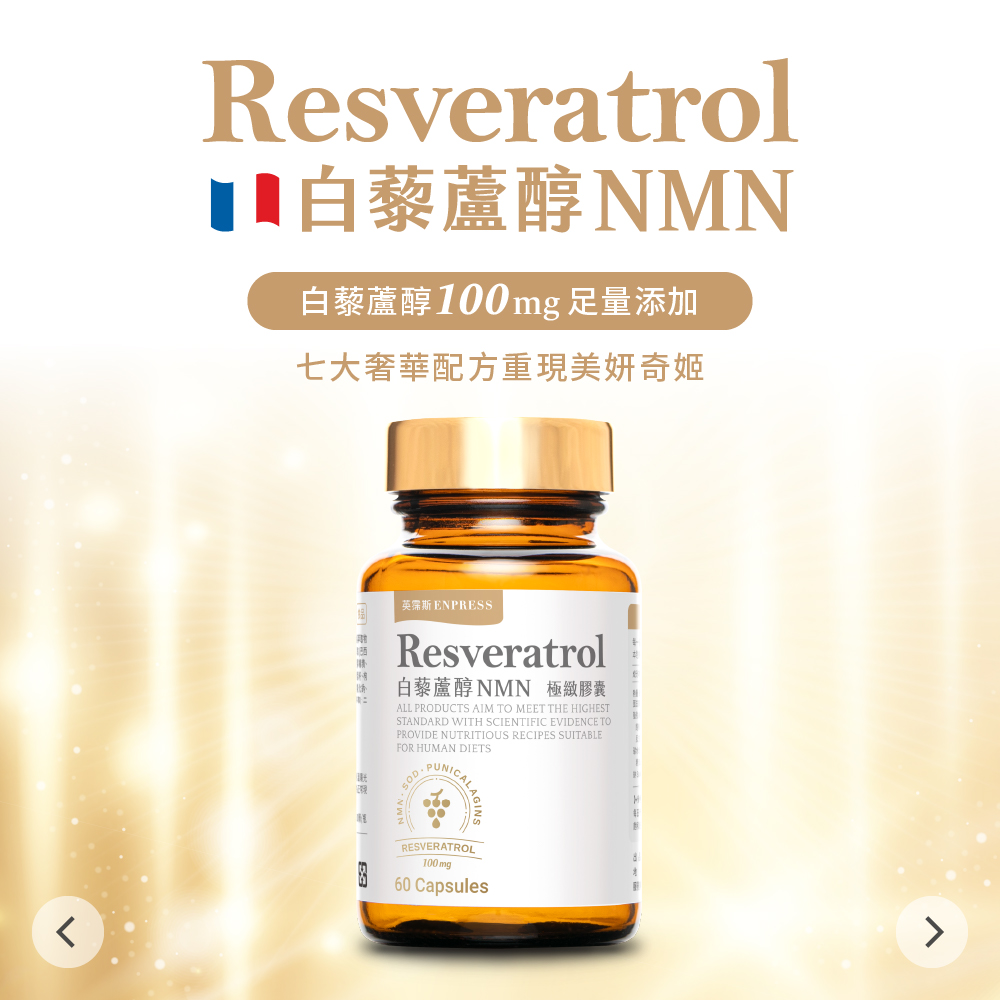Screen dimensions: 1000x1000
Task: Show the next product image
Action: point(932,932)
